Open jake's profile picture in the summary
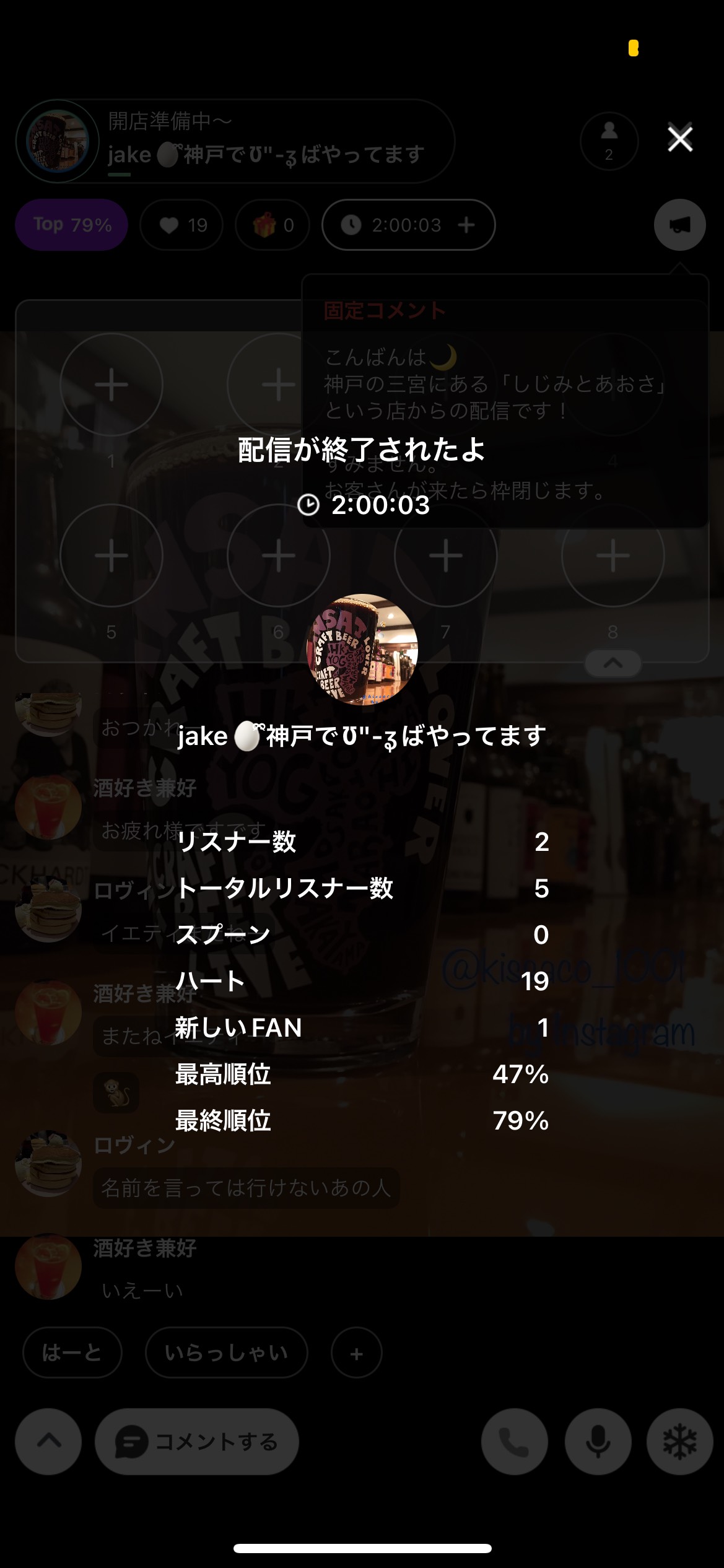 pos(362,650)
